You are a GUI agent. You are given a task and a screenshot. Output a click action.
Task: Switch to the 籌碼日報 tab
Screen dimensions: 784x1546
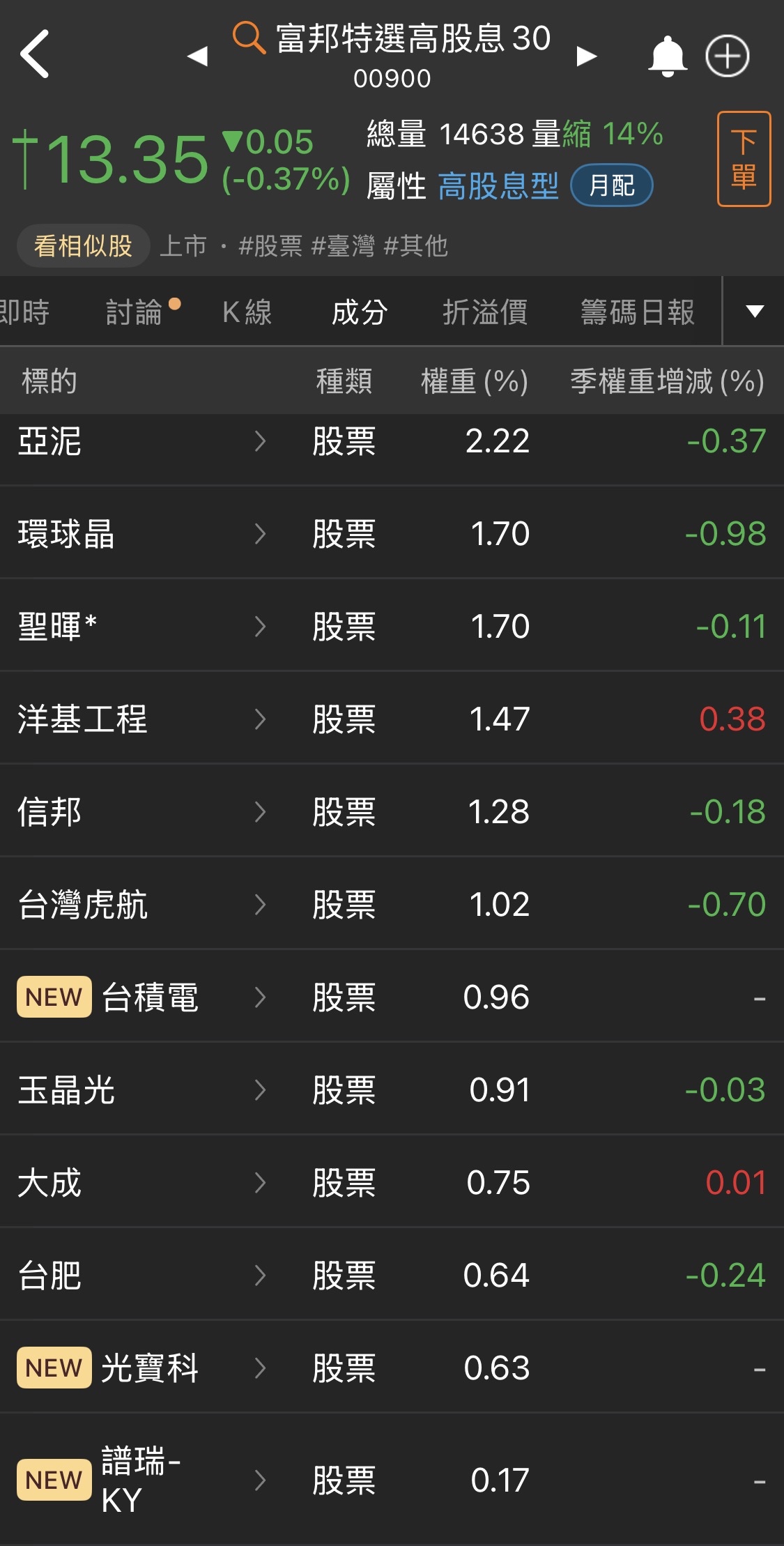(x=637, y=312)
